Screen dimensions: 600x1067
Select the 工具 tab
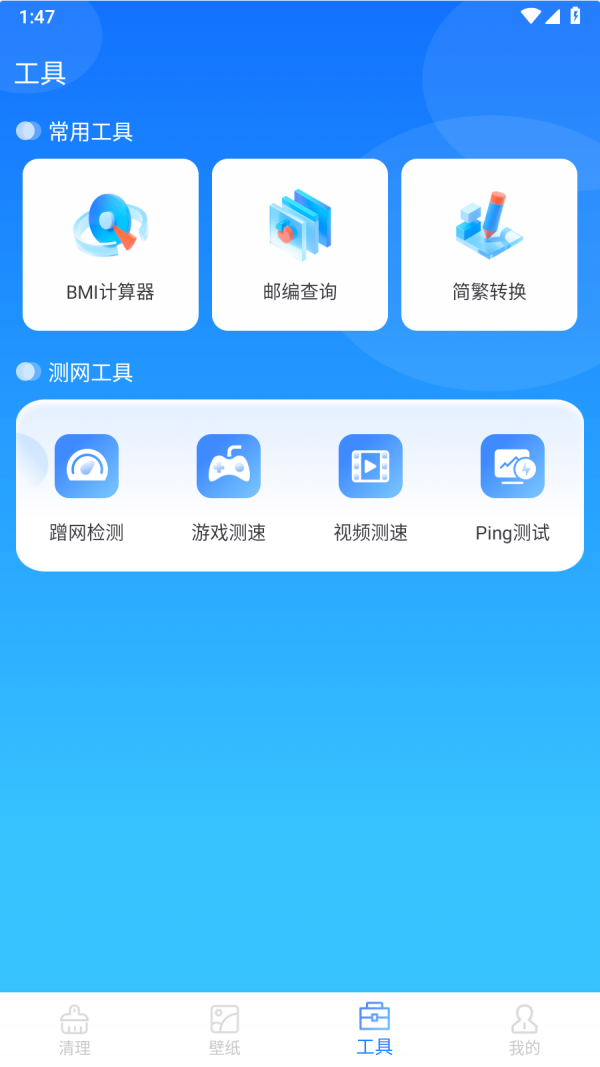[375, 1030]
